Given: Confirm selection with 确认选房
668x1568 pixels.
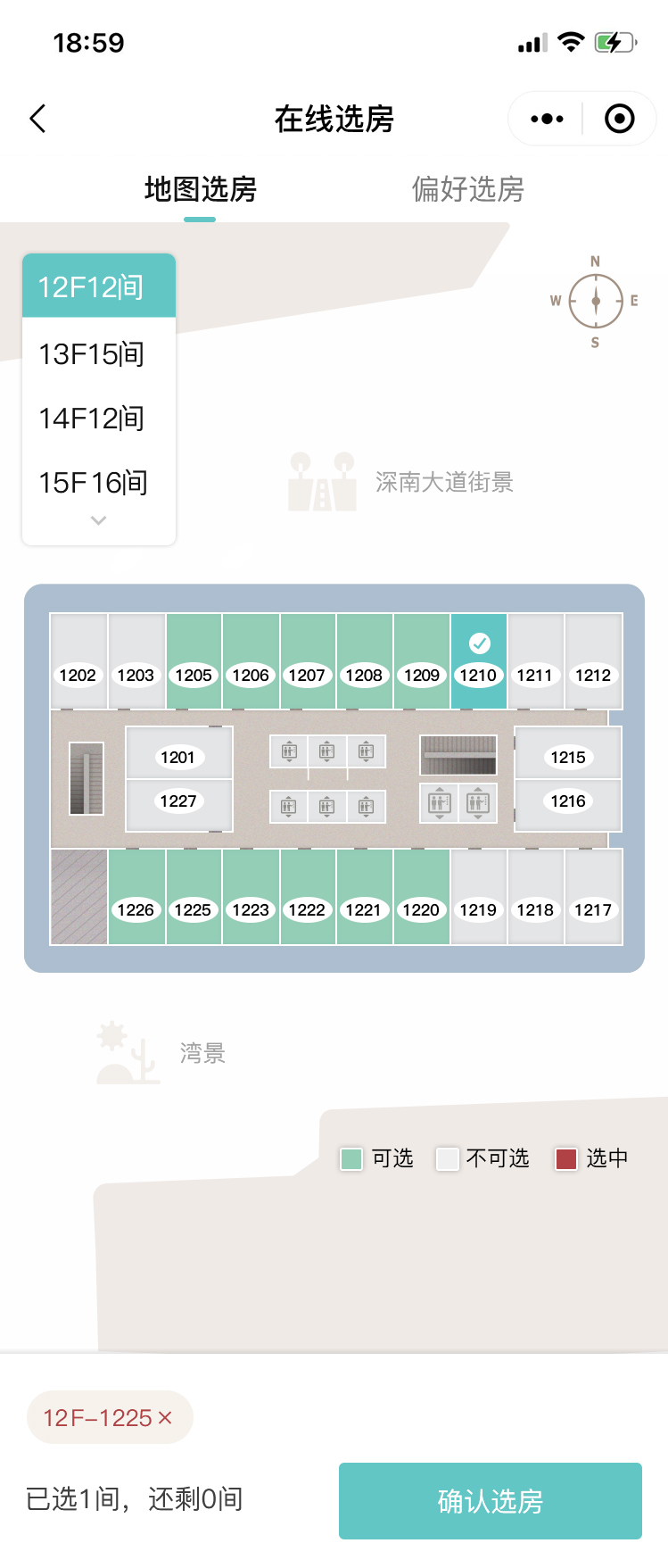Looking at the screenshot, I should click(490, 1501).
